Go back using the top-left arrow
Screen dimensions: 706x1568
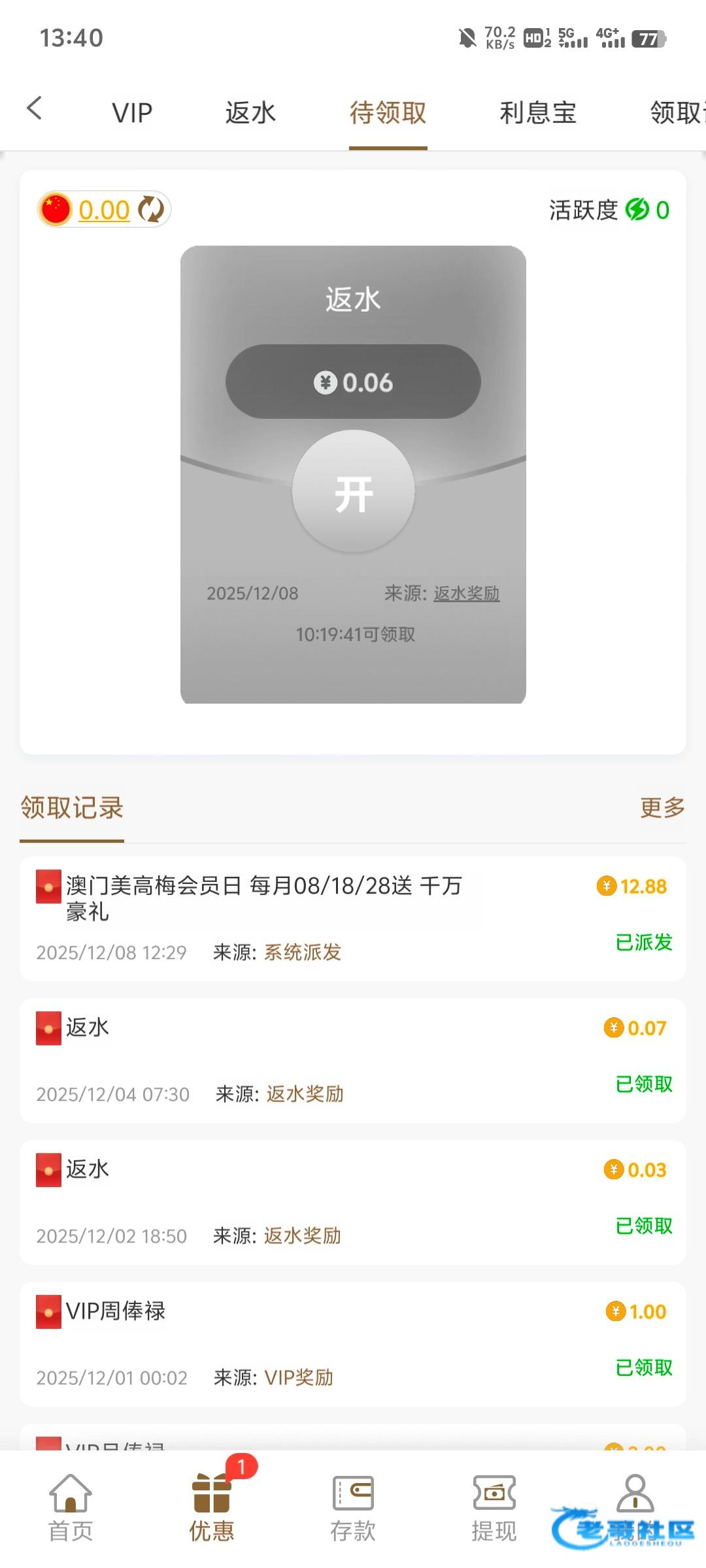(35, 108)
